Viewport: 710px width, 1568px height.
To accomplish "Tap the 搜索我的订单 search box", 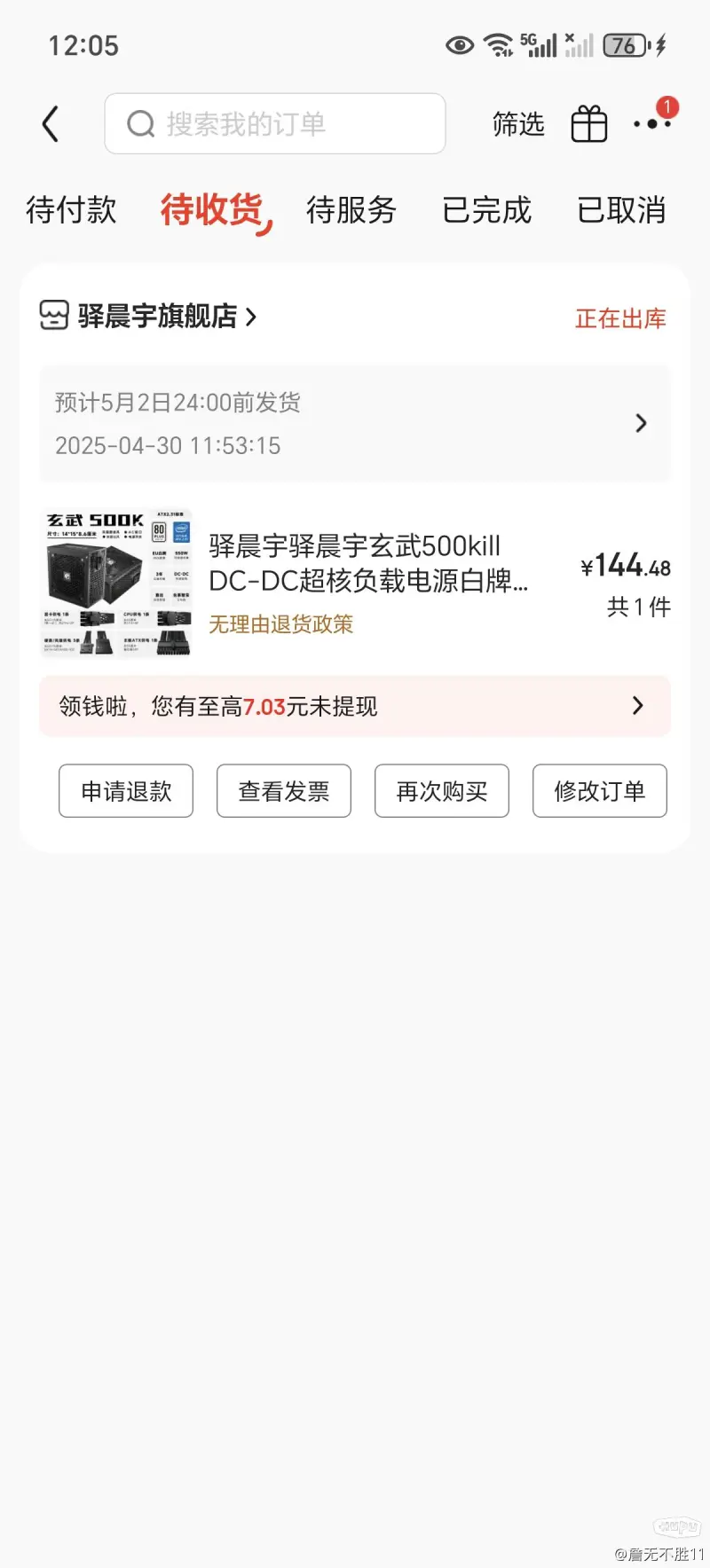I will click(x=275, y=124).
